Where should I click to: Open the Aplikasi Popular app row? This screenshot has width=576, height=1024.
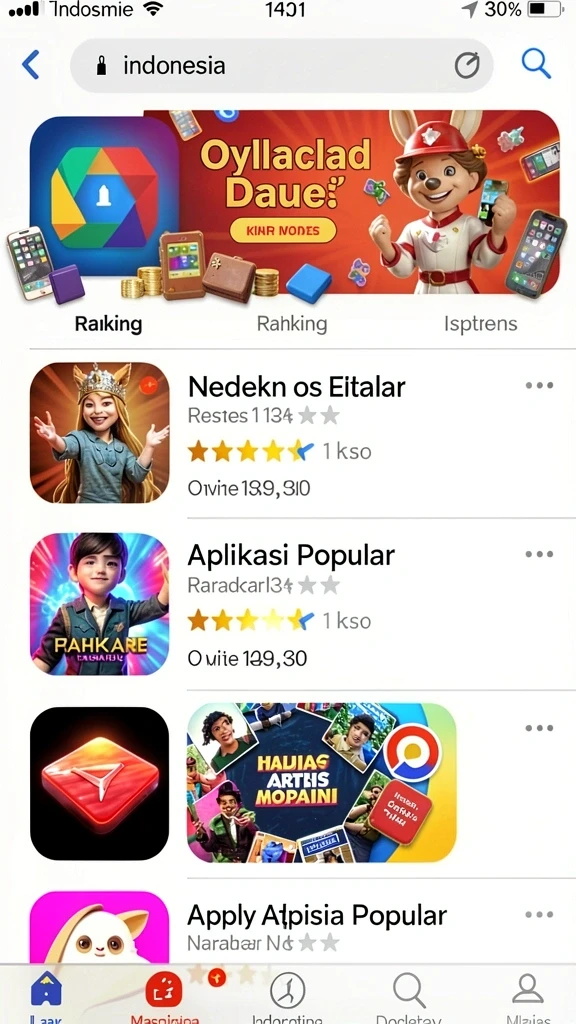pos(302,604)
